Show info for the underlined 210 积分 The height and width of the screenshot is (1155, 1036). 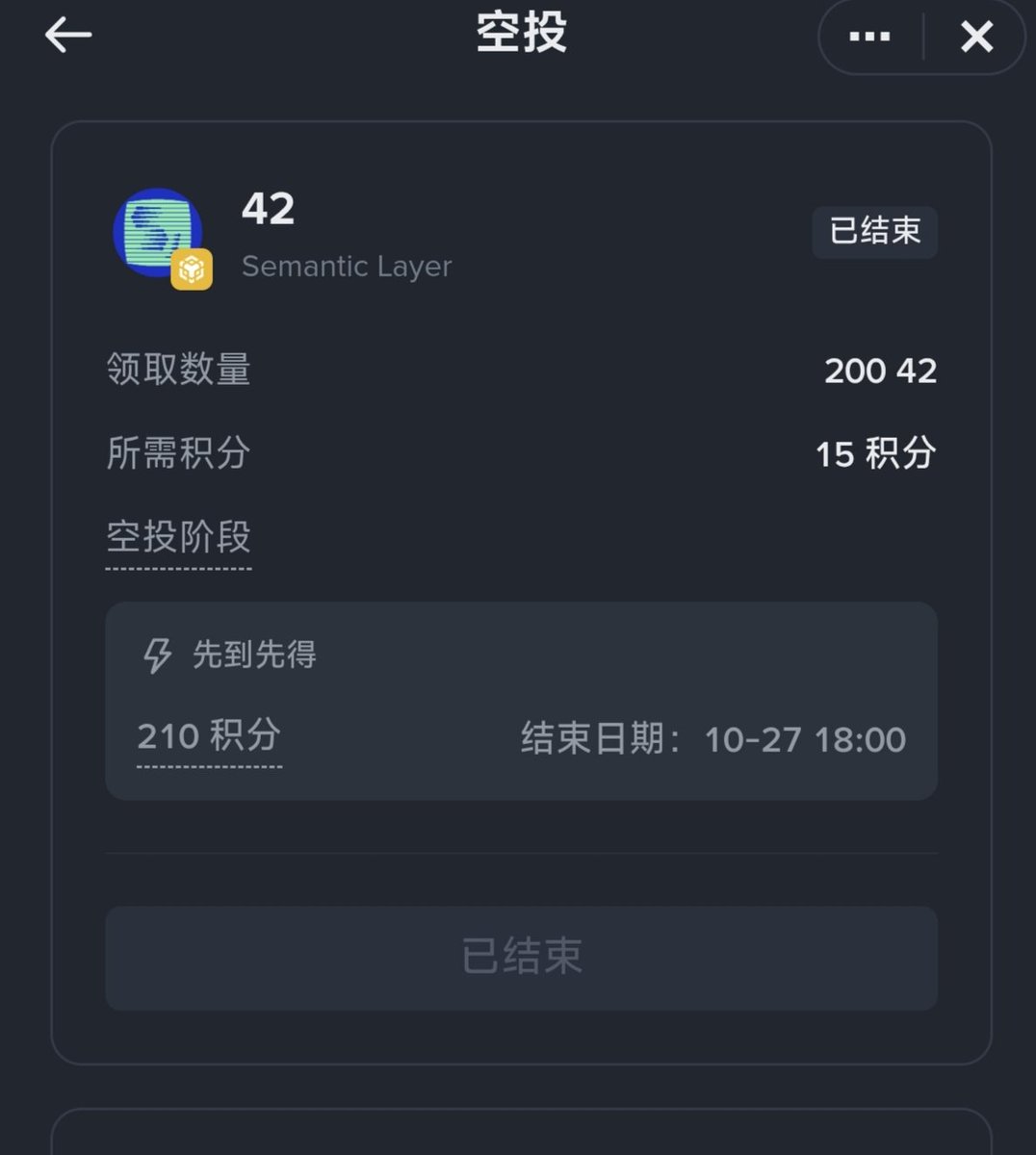(x=209, y=737)
